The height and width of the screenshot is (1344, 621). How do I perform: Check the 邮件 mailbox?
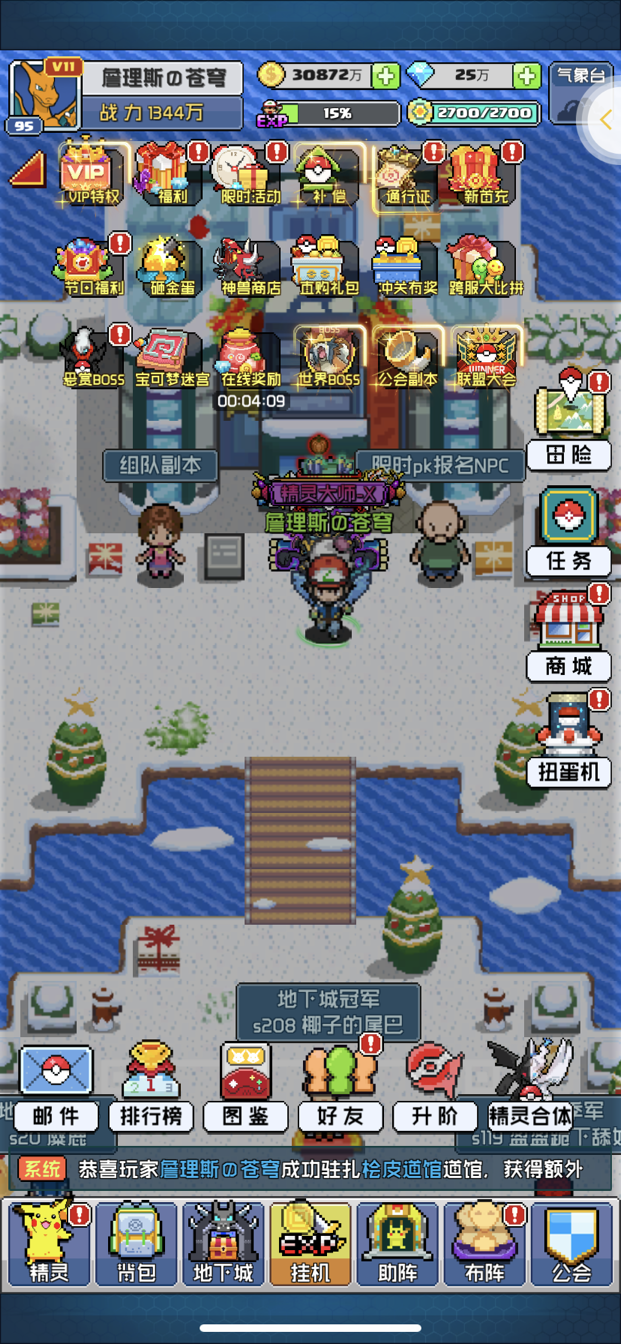tap(55, 1087)
